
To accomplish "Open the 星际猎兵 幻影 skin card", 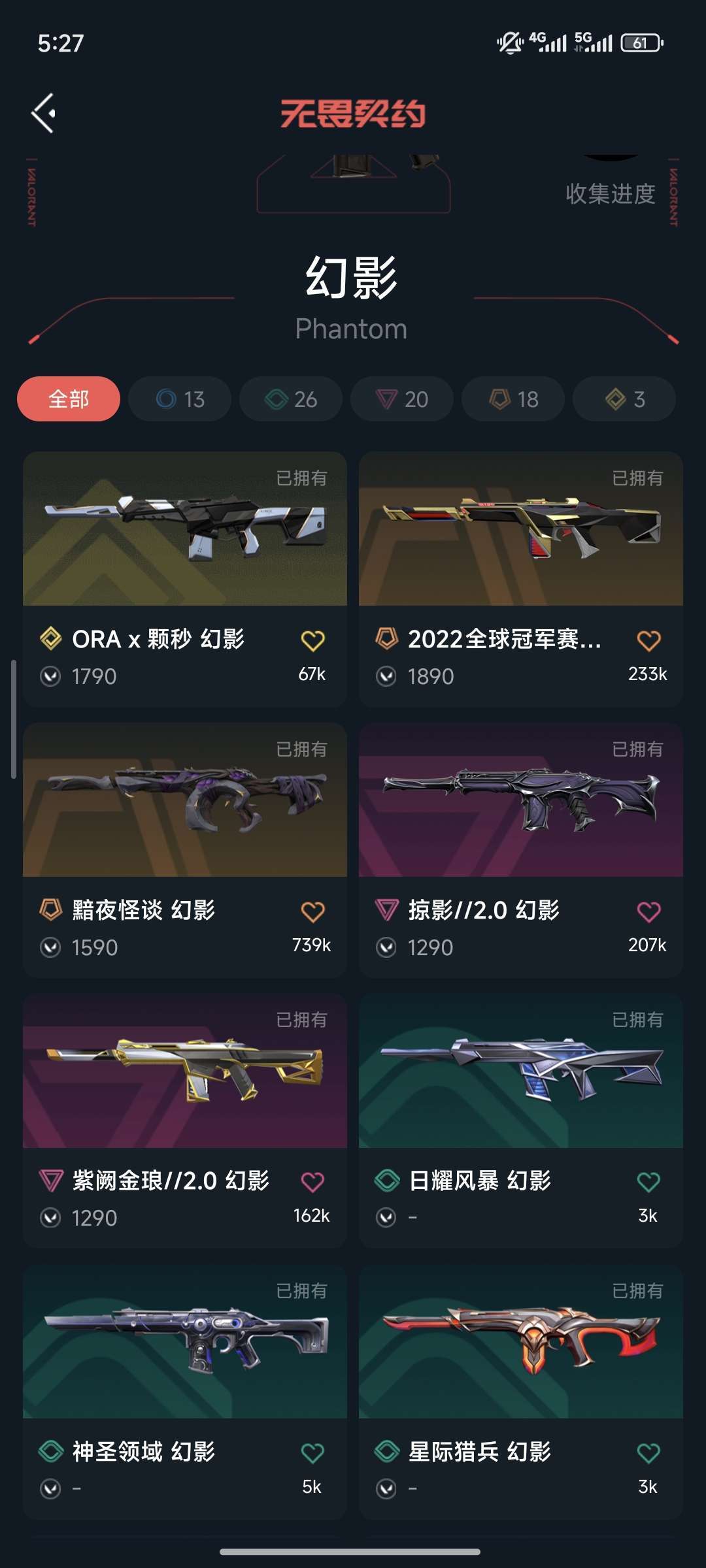I will point(521,1392).
